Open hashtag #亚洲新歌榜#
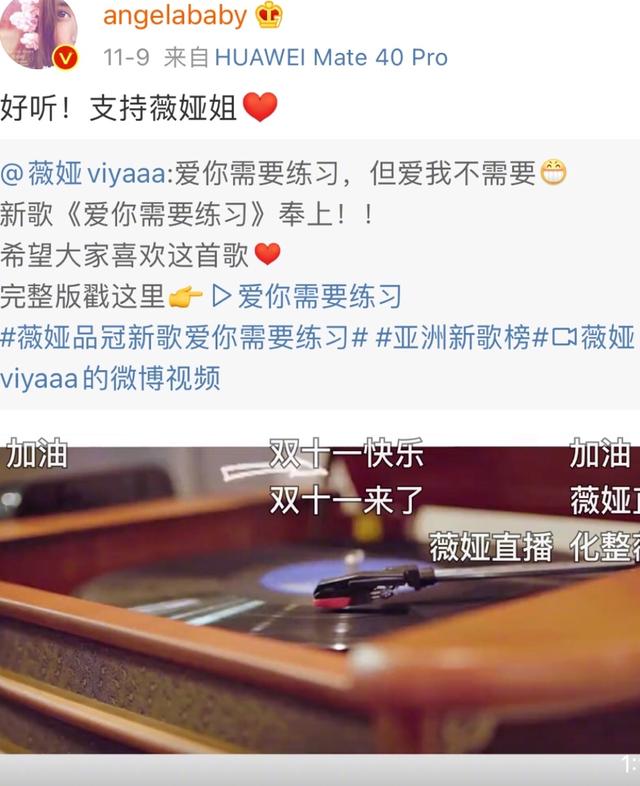The image size is (640, 786). click(461, 337)
